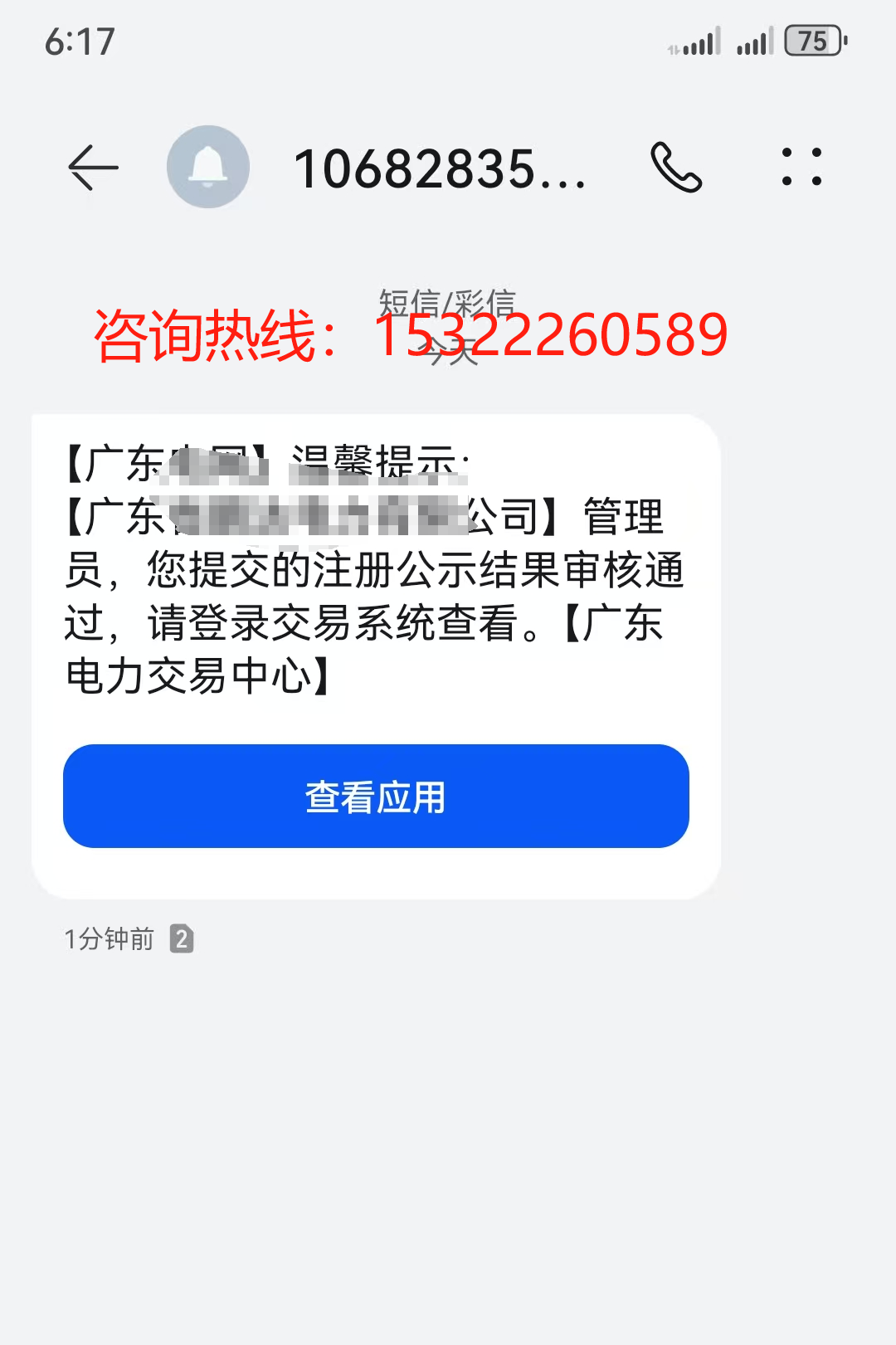Open the bell notification avatar
The height and width of the screenshot is (1345, 896).
(x=207, y=166)
